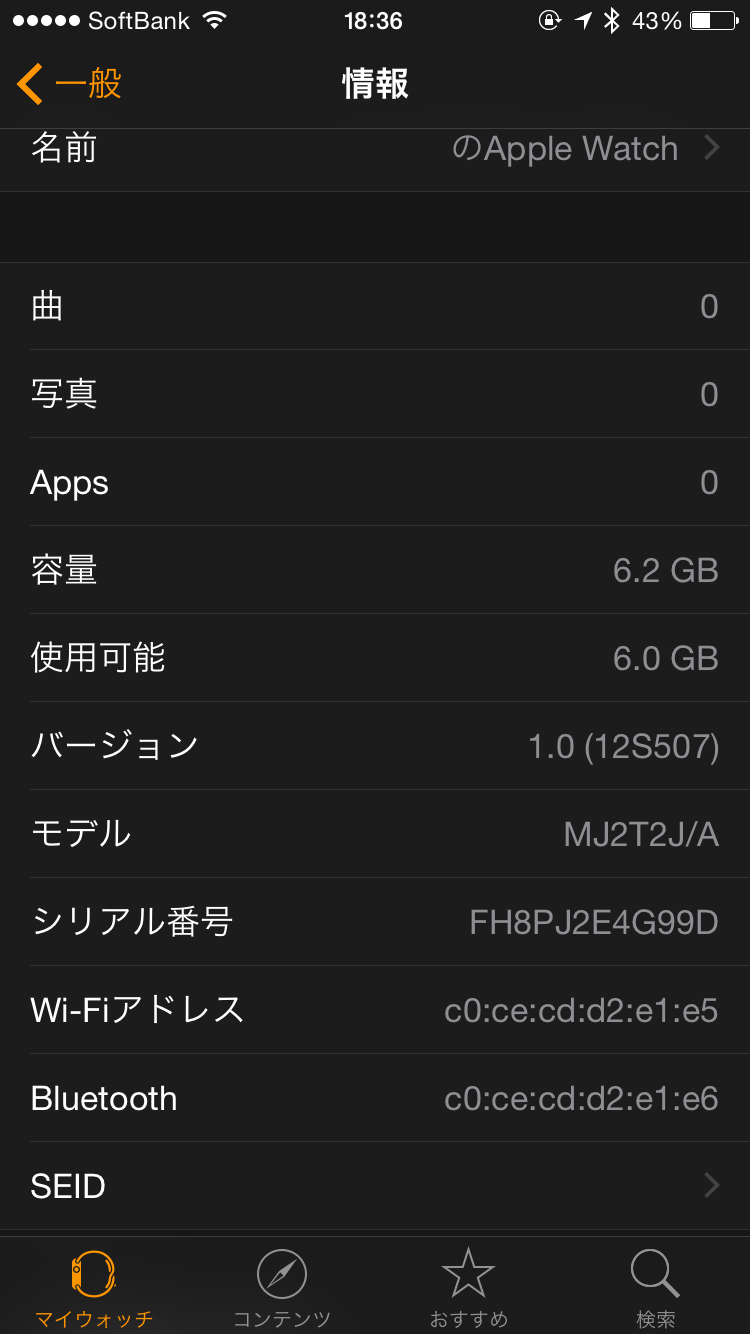Switch to the マイウォッチ tab
The image size is (750, 1334).
(94, 1288)
